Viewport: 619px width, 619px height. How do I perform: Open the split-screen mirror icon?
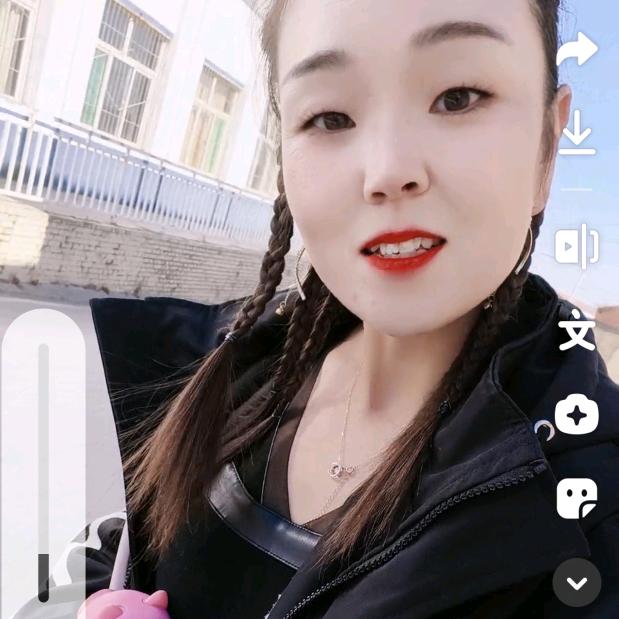coord(577,247)
